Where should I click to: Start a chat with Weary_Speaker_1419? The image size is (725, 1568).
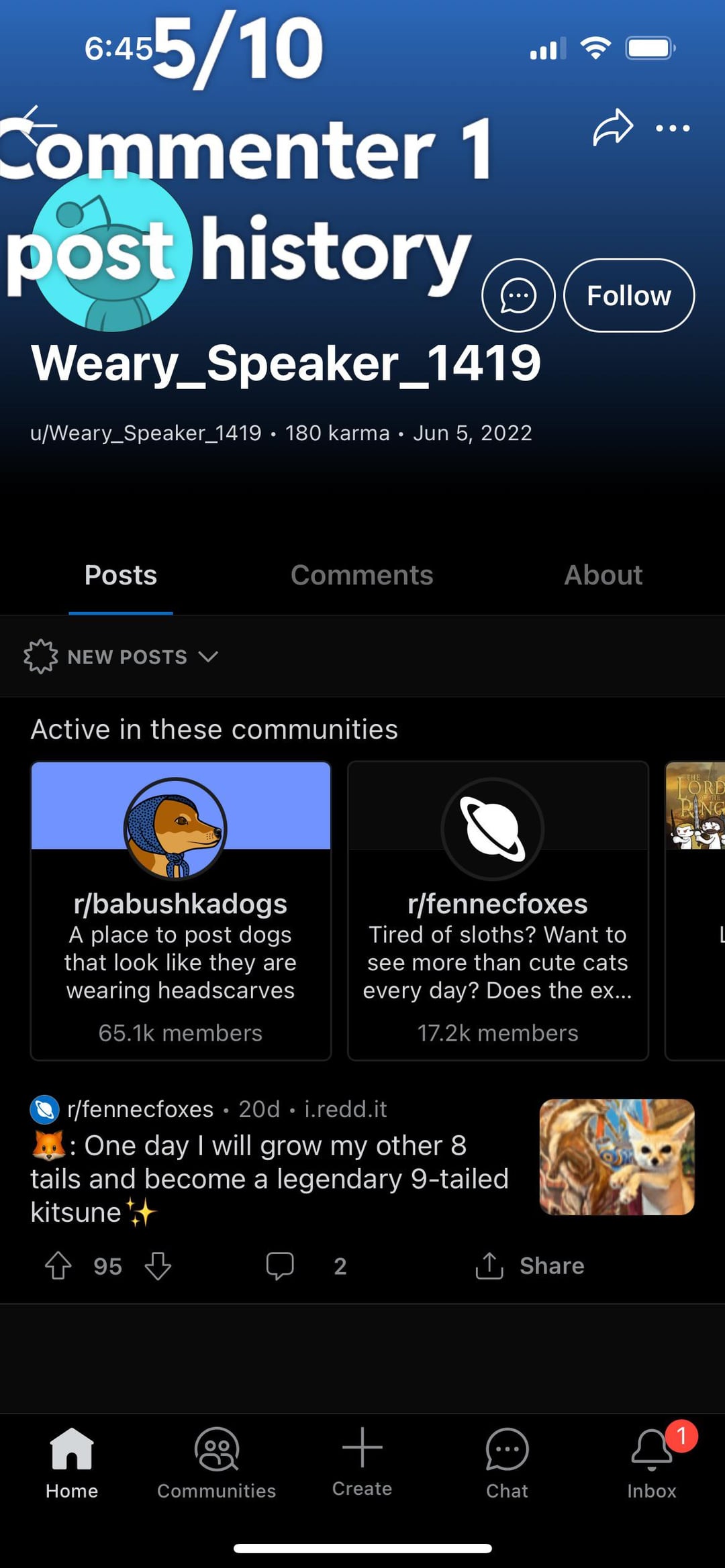click(518, 295)
